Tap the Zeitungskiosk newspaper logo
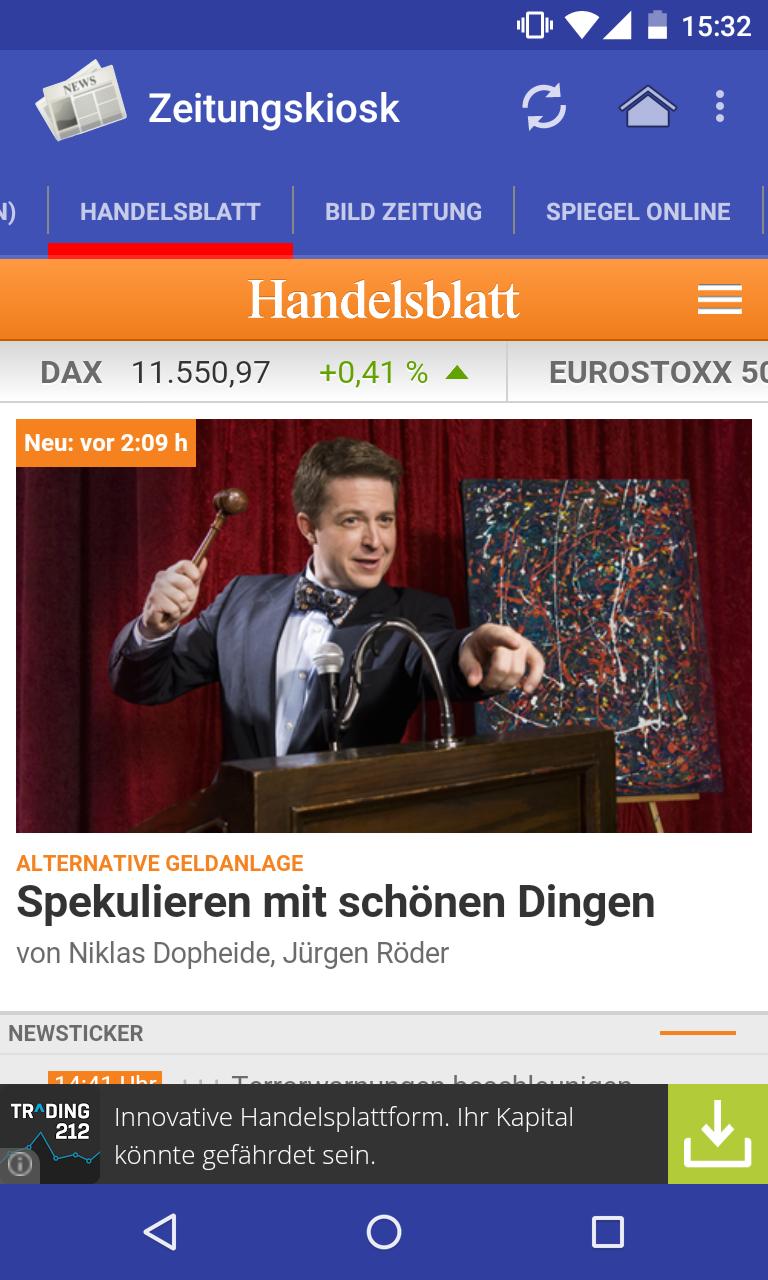This screenshot has height=1280, width=768. (x=83, y=105)
